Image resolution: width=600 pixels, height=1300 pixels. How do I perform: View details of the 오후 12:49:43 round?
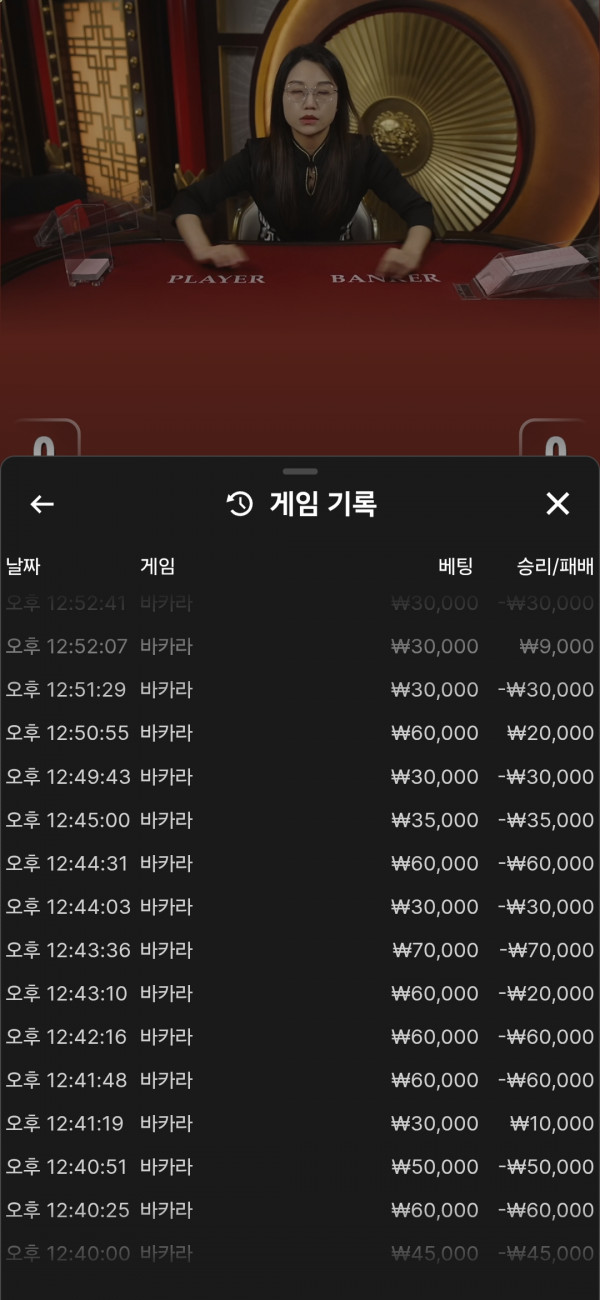click(300, 777)
